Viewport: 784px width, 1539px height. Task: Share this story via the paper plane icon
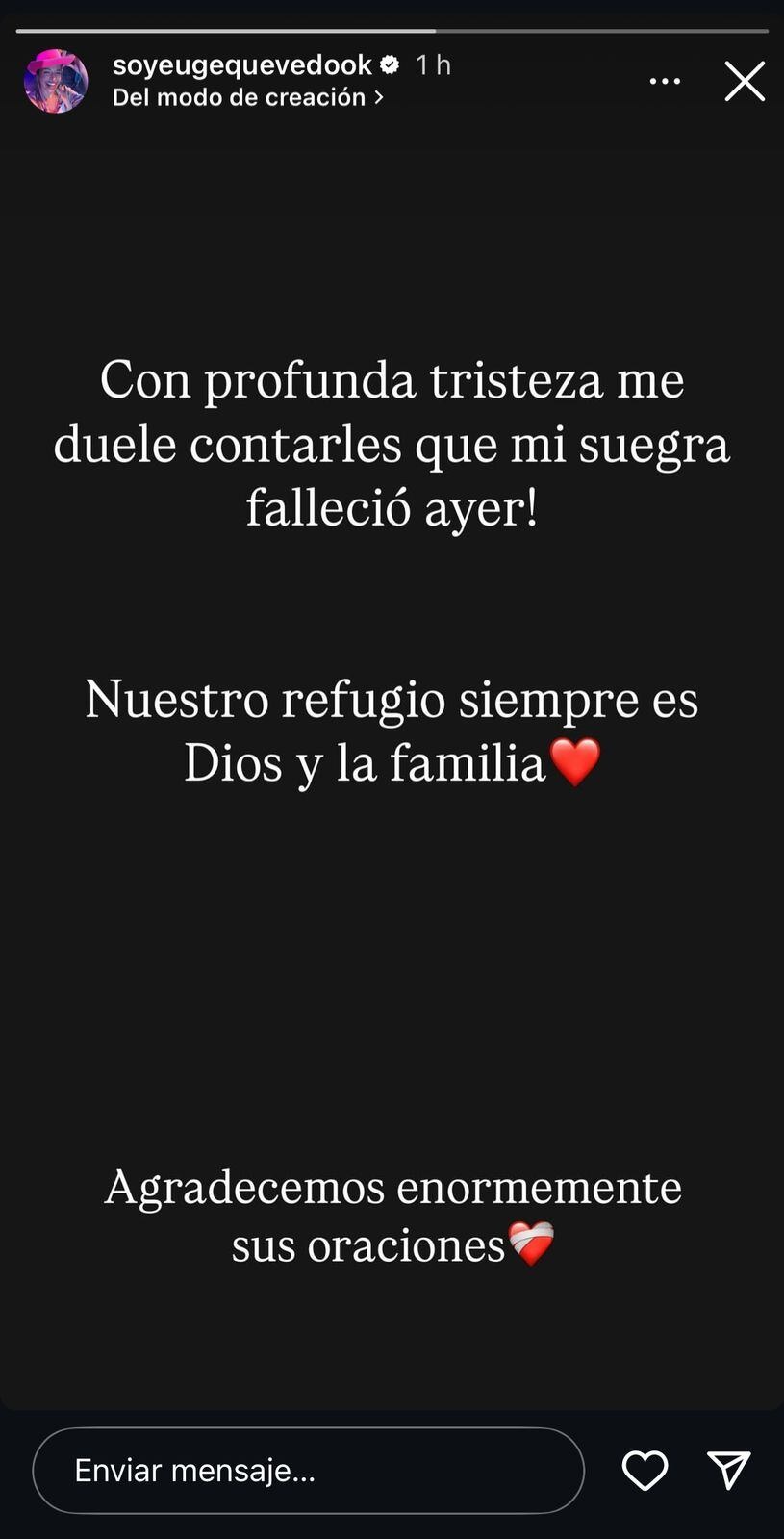(728, 1470)
